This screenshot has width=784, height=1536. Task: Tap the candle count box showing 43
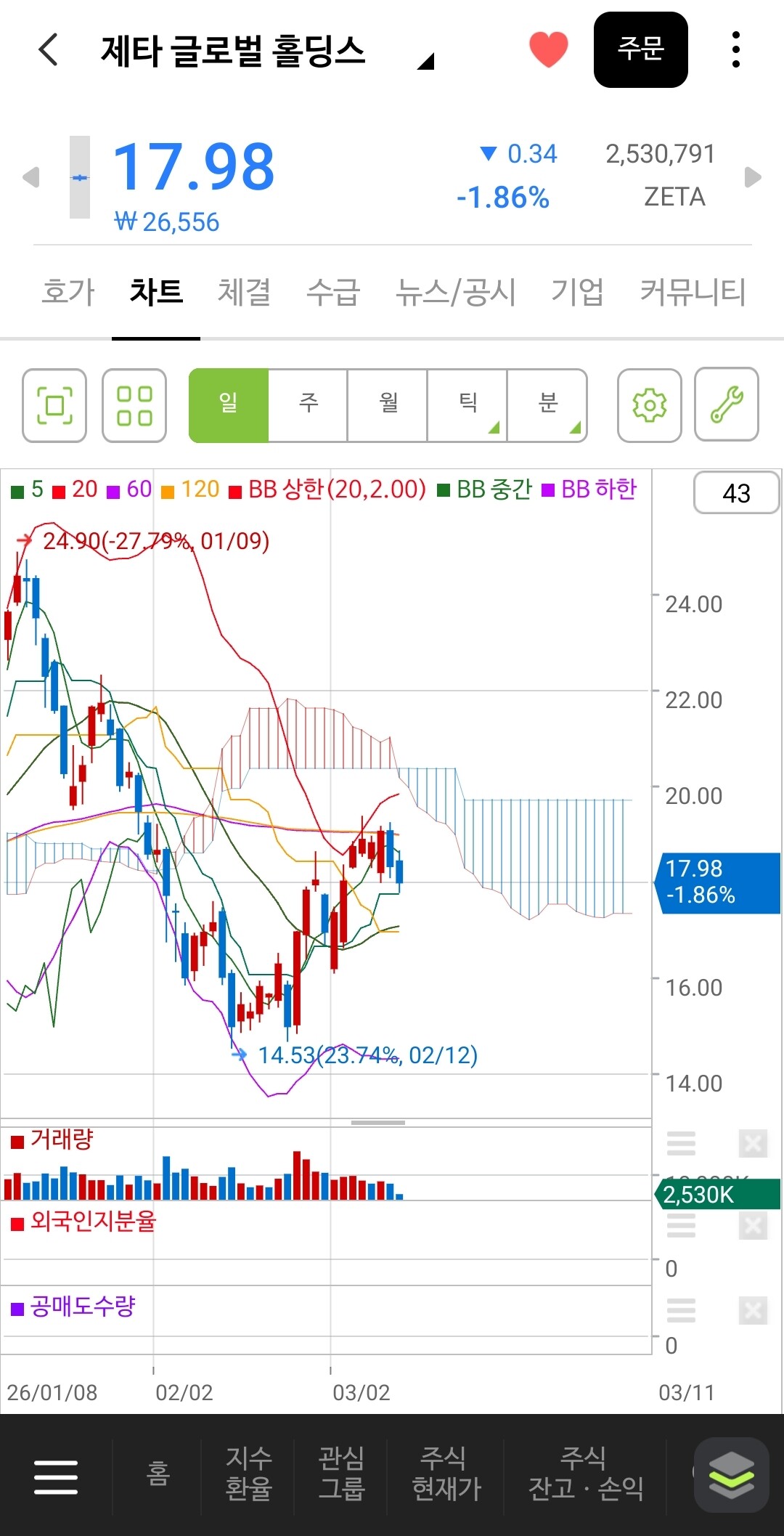coord(737,493)
